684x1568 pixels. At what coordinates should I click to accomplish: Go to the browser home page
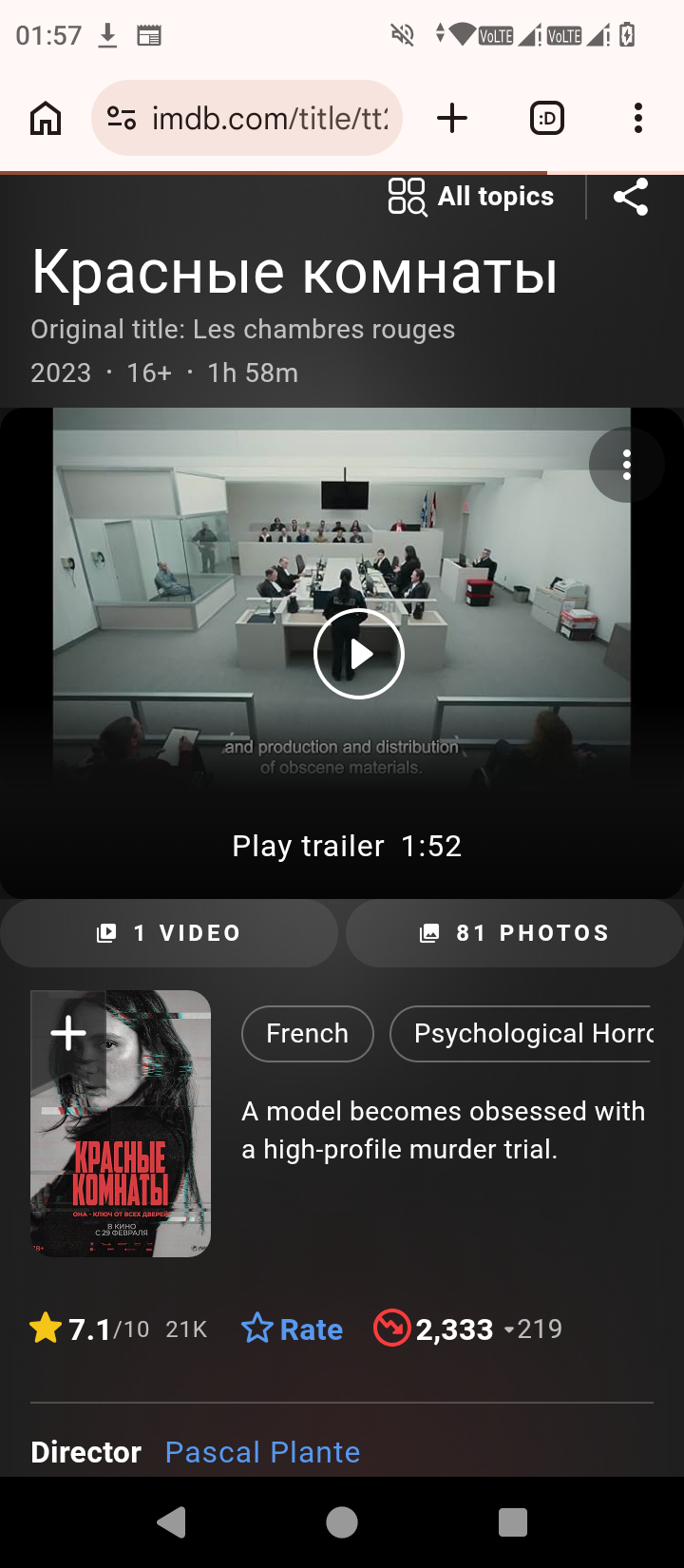tap(46, 119)
